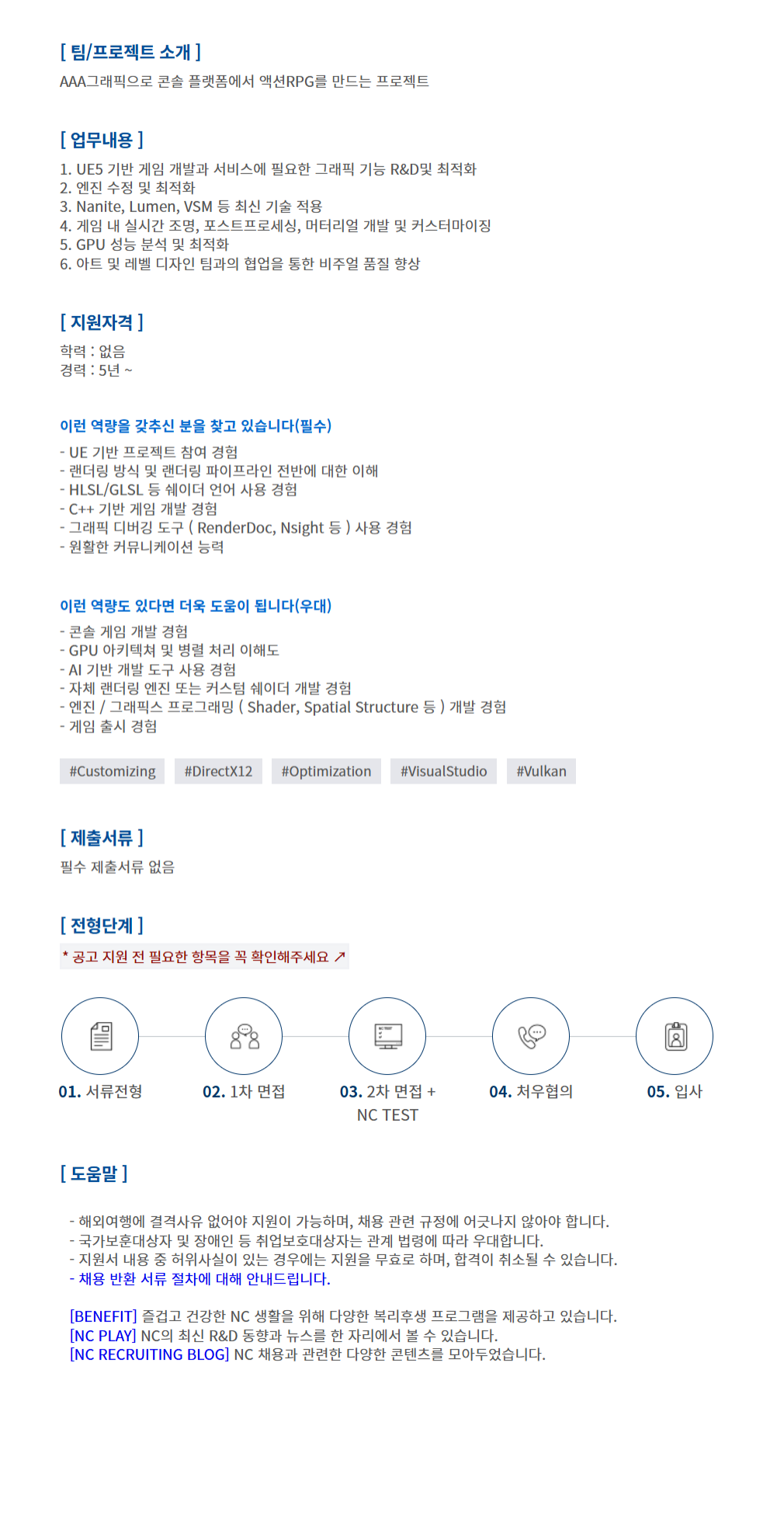Select the #Vulkan tag
Viewport: 784px width, 1526px height.
click(x=541, y=771)
